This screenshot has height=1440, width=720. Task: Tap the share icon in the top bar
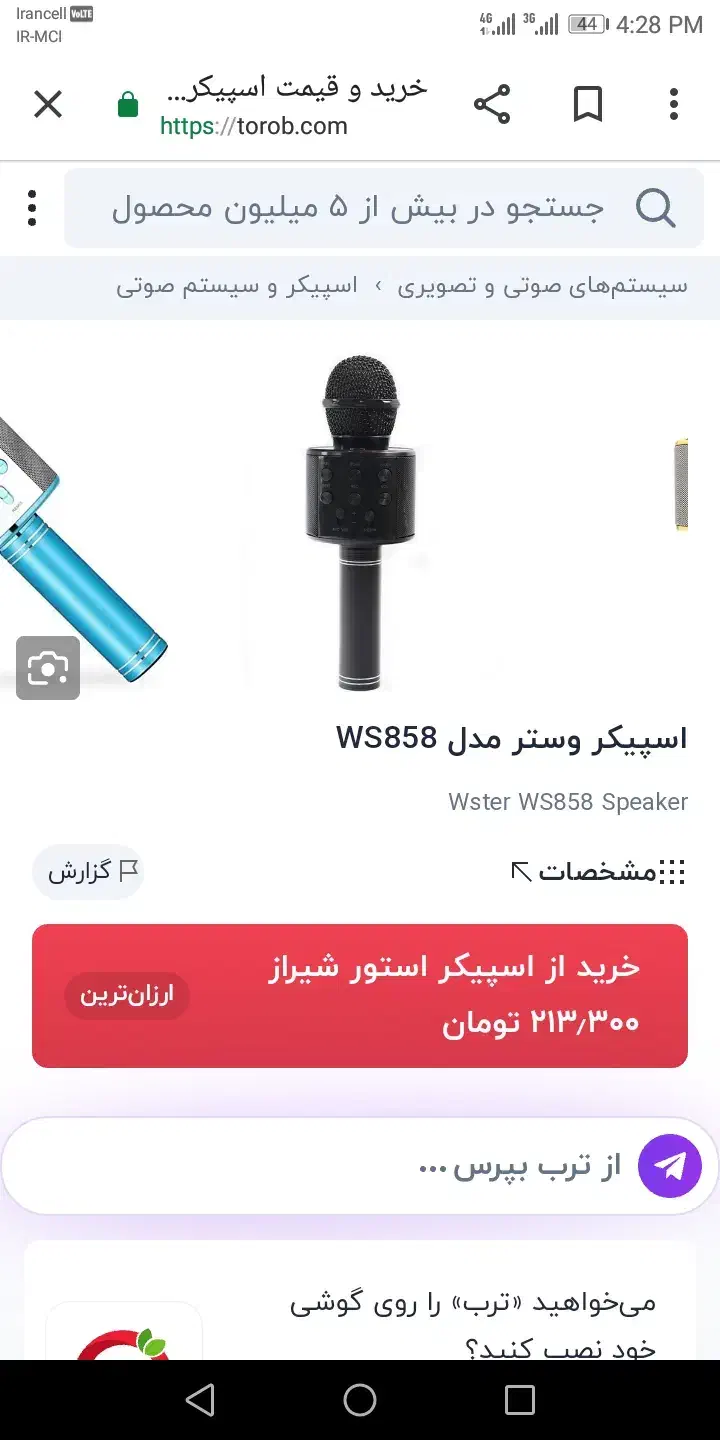click(x=491, y=104)
